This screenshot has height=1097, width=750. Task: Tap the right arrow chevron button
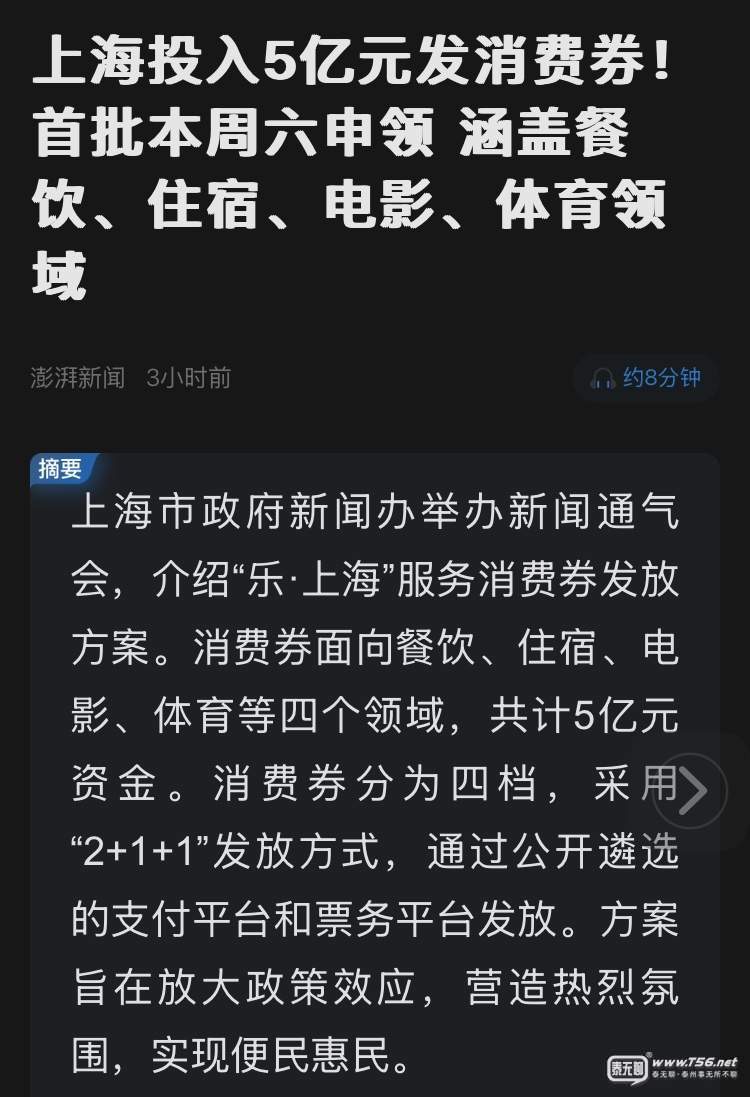(690, 790)
